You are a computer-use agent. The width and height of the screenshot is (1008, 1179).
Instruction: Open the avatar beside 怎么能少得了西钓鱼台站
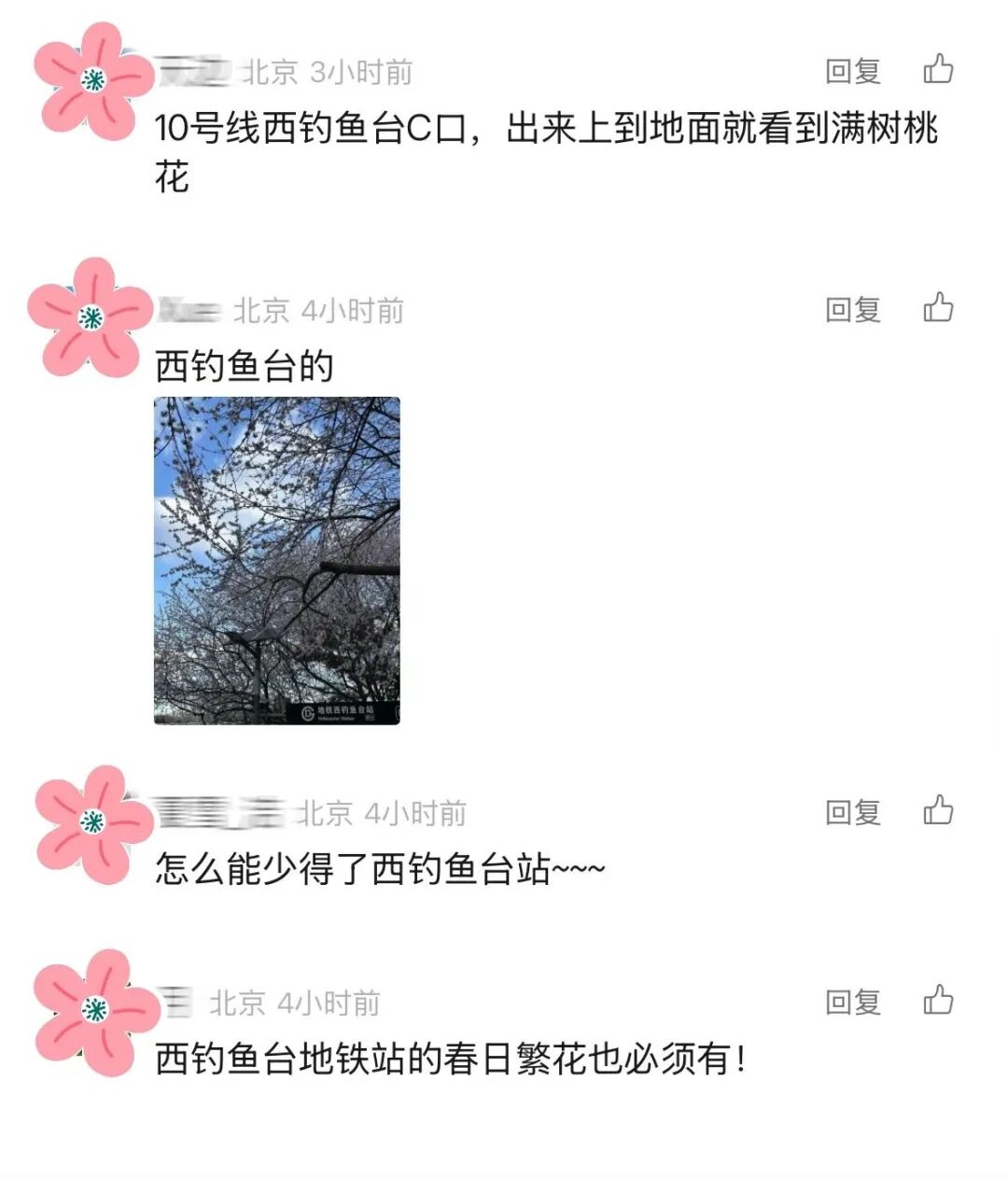tap(92, 823)
